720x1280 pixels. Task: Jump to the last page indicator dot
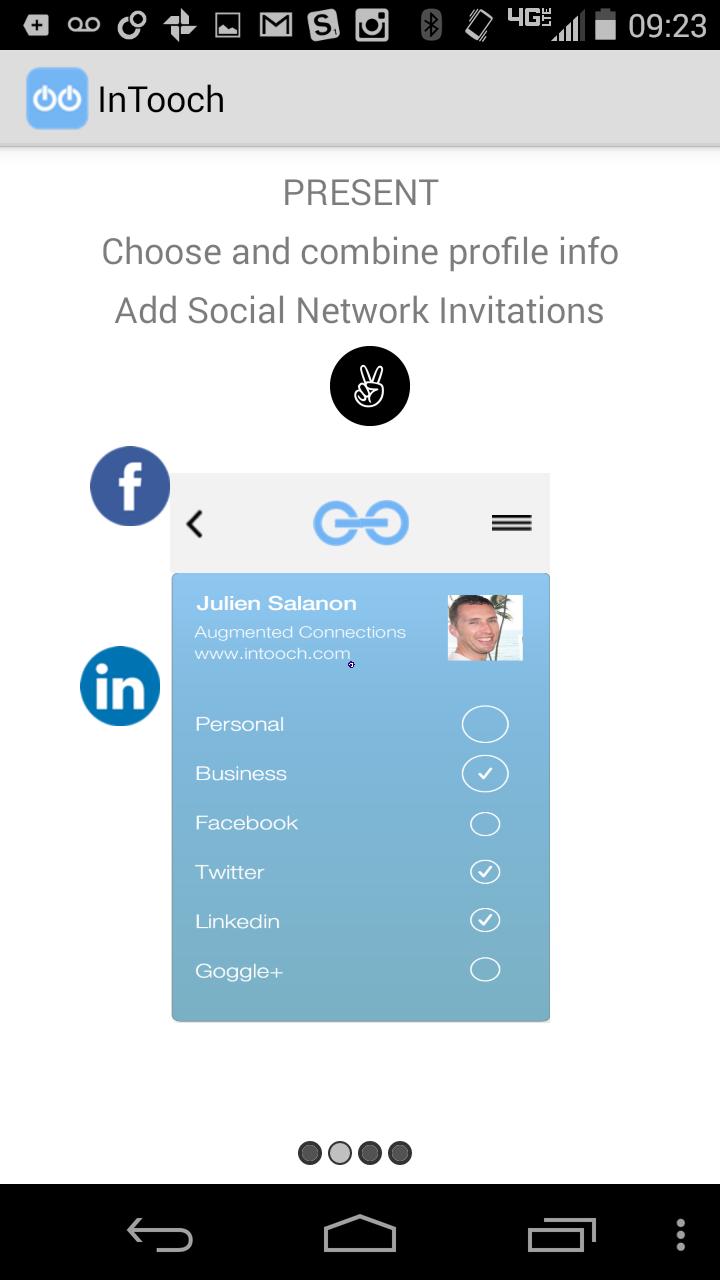pyautogui.click(x=400, y=1153)
